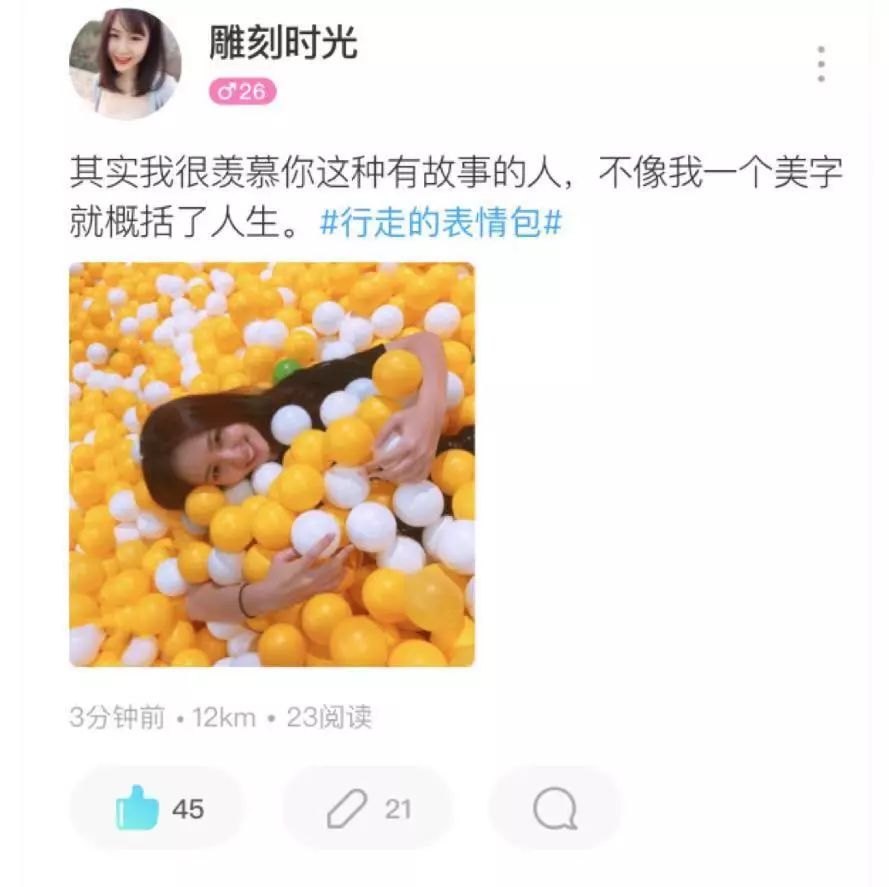This screenshot has height=887, width=889.
Task: Open the profile avatar of 雕刻时光
Action: (x=124, y=63)
